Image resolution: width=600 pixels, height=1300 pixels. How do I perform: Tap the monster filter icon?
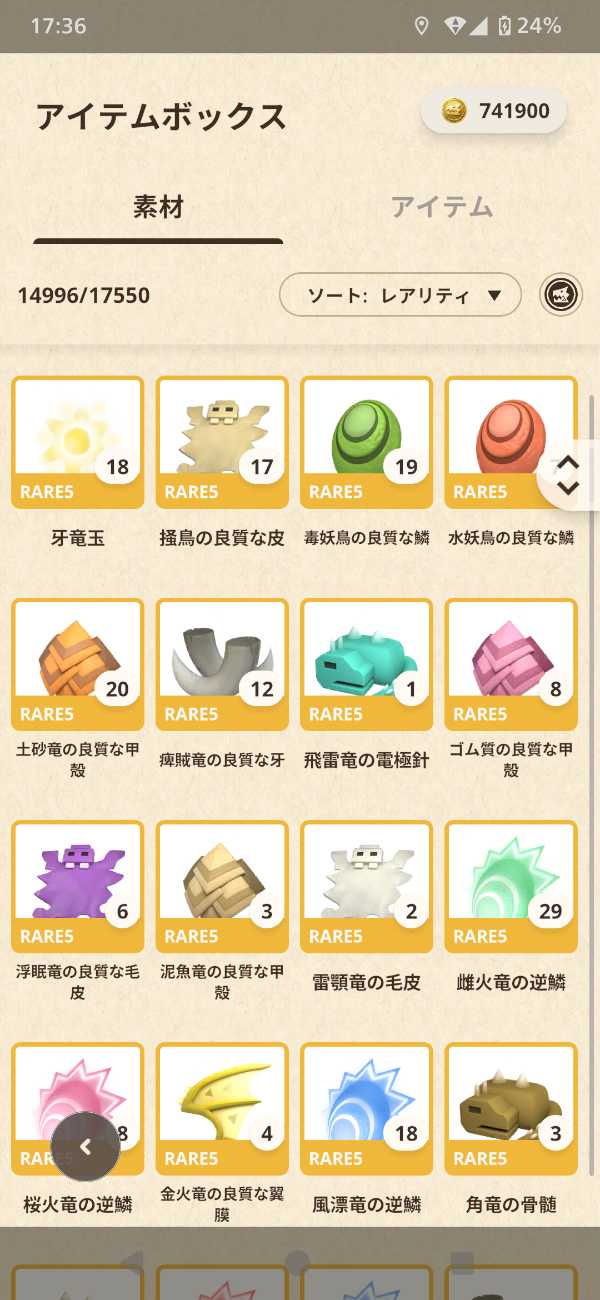point(560,295)
